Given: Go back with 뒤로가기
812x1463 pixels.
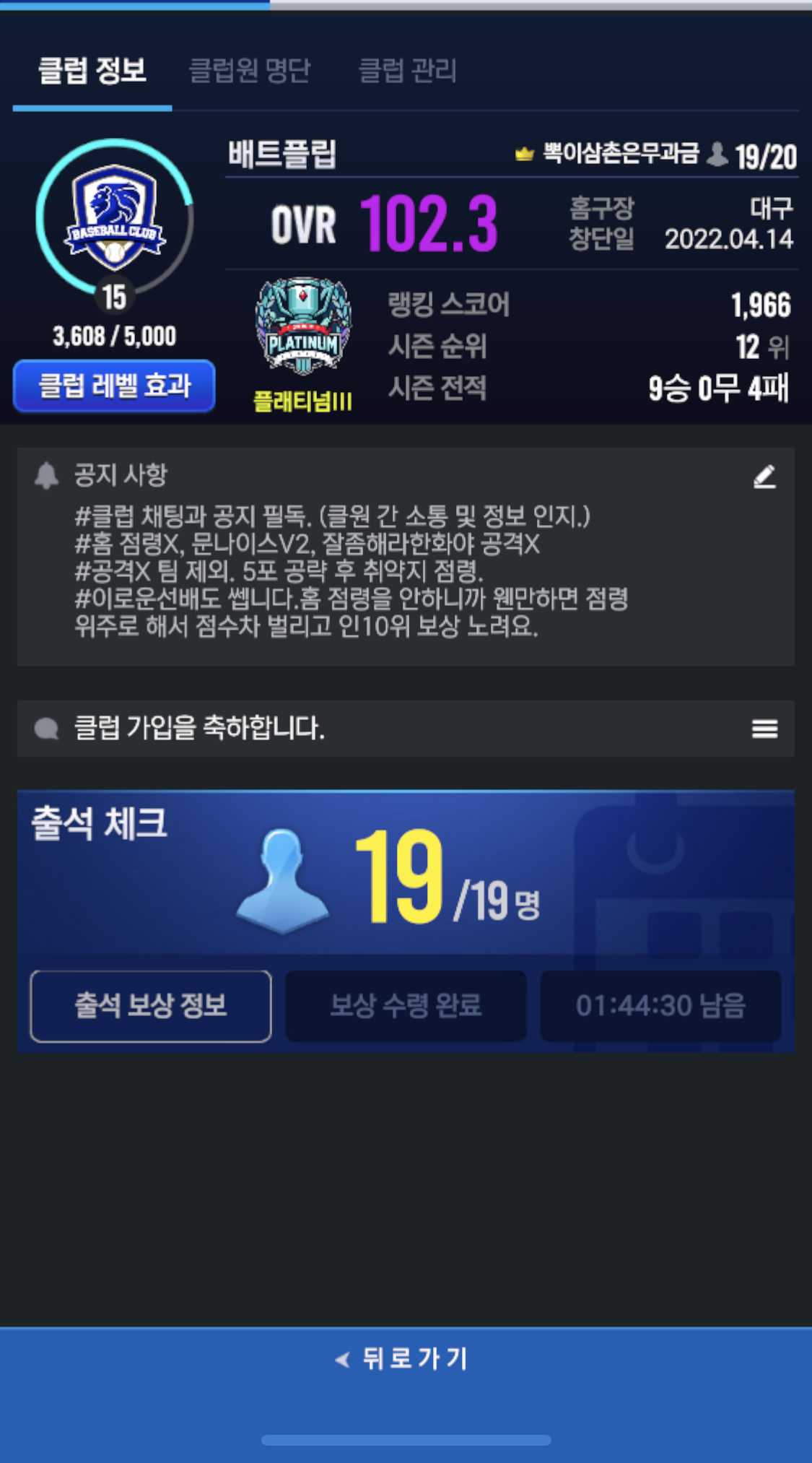Looking at the screenshot, I should [406, 1359].
